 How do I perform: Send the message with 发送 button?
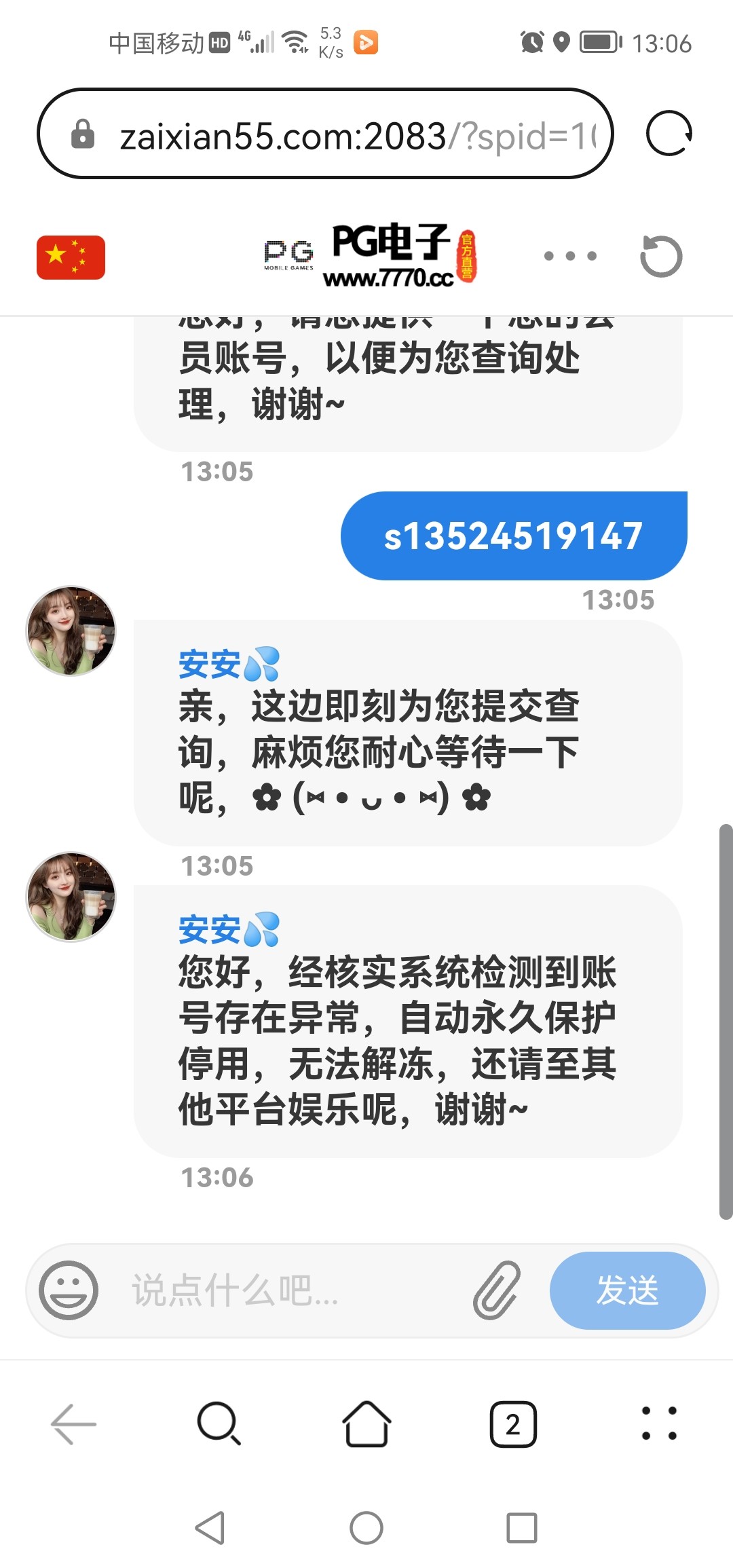click(x=627, y=1290)
